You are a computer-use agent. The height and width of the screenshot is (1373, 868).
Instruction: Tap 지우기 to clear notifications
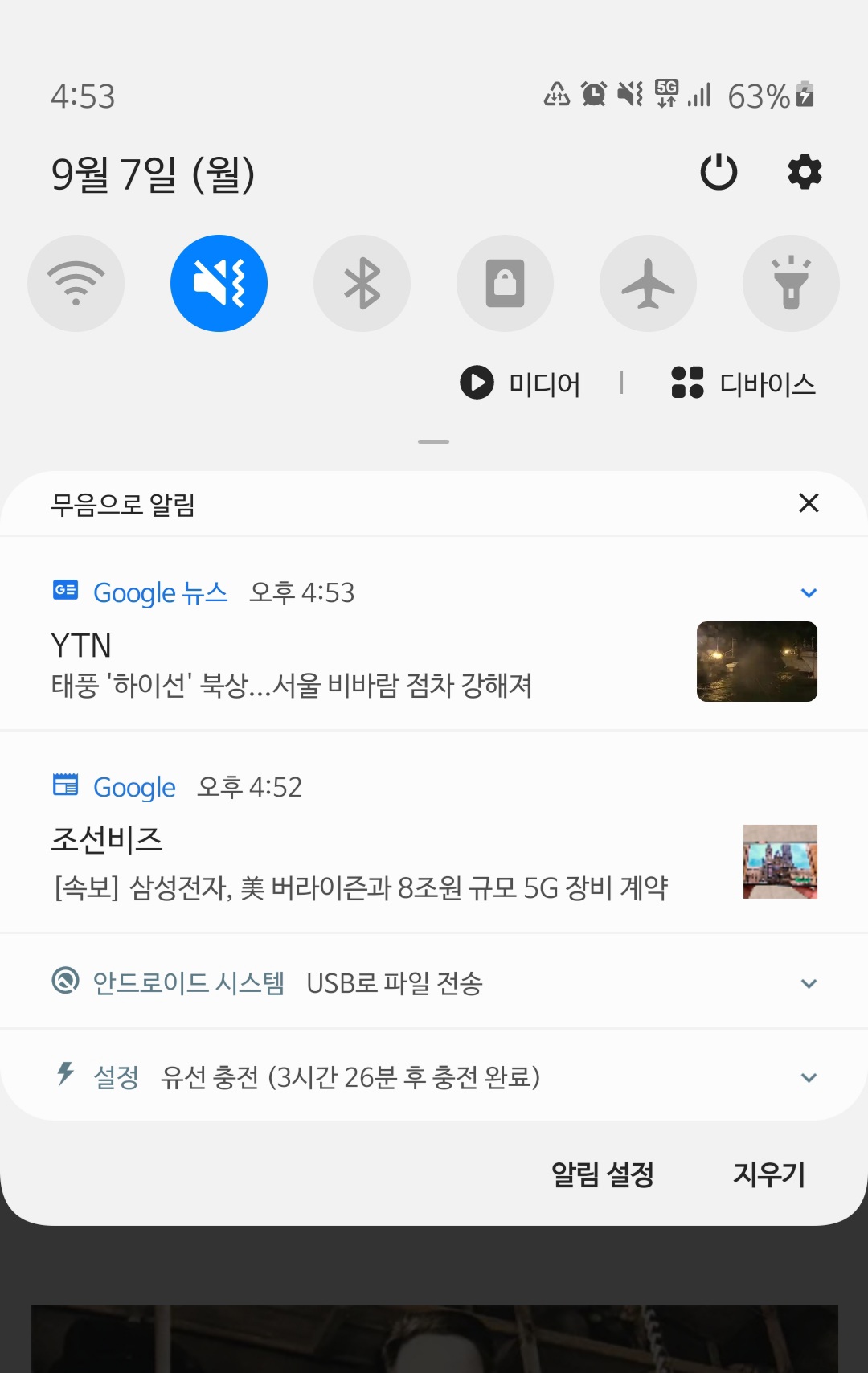[x=768, y=1174]
